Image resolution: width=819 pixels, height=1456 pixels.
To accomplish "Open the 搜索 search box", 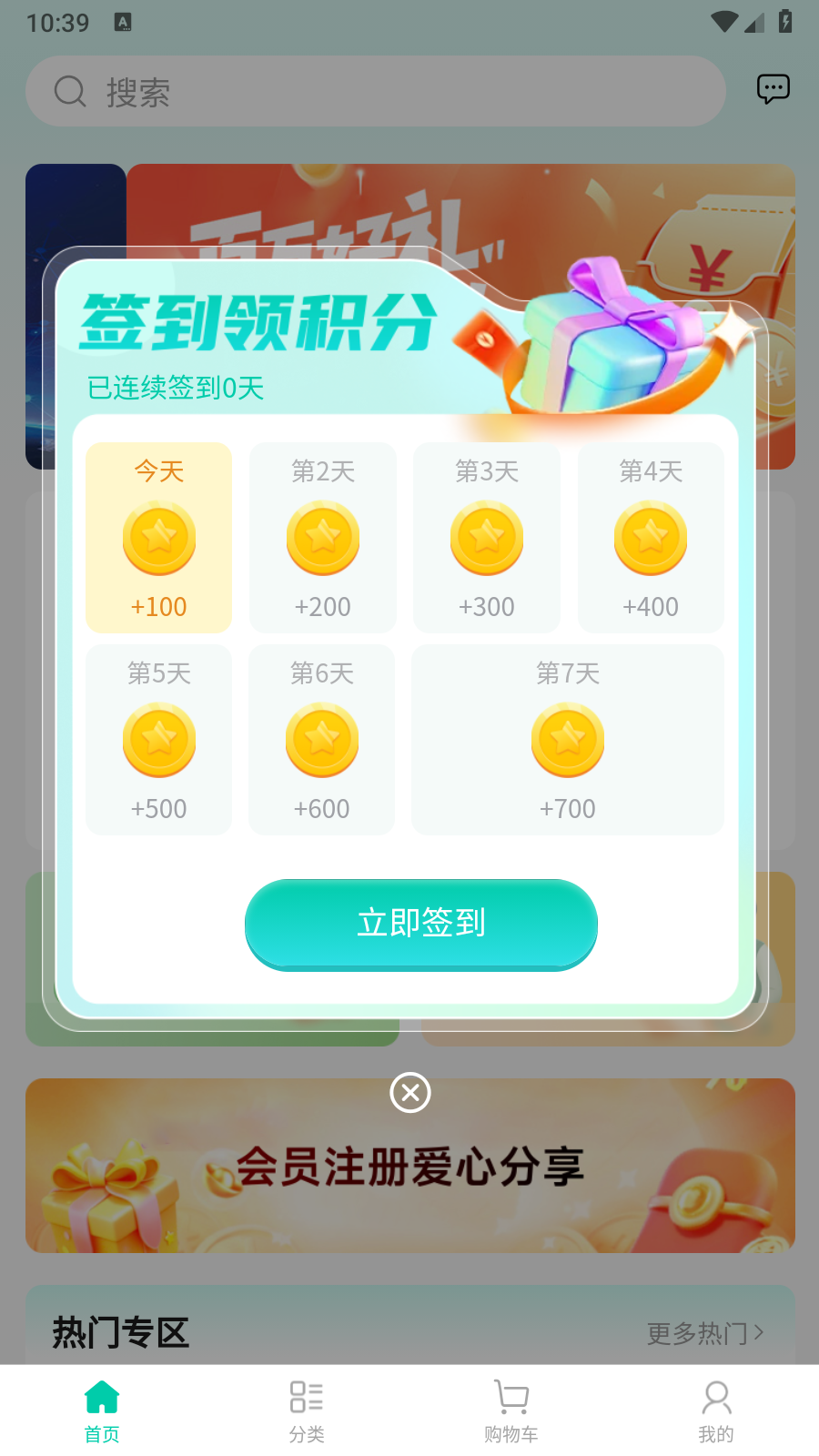I will tap(375, 91).
